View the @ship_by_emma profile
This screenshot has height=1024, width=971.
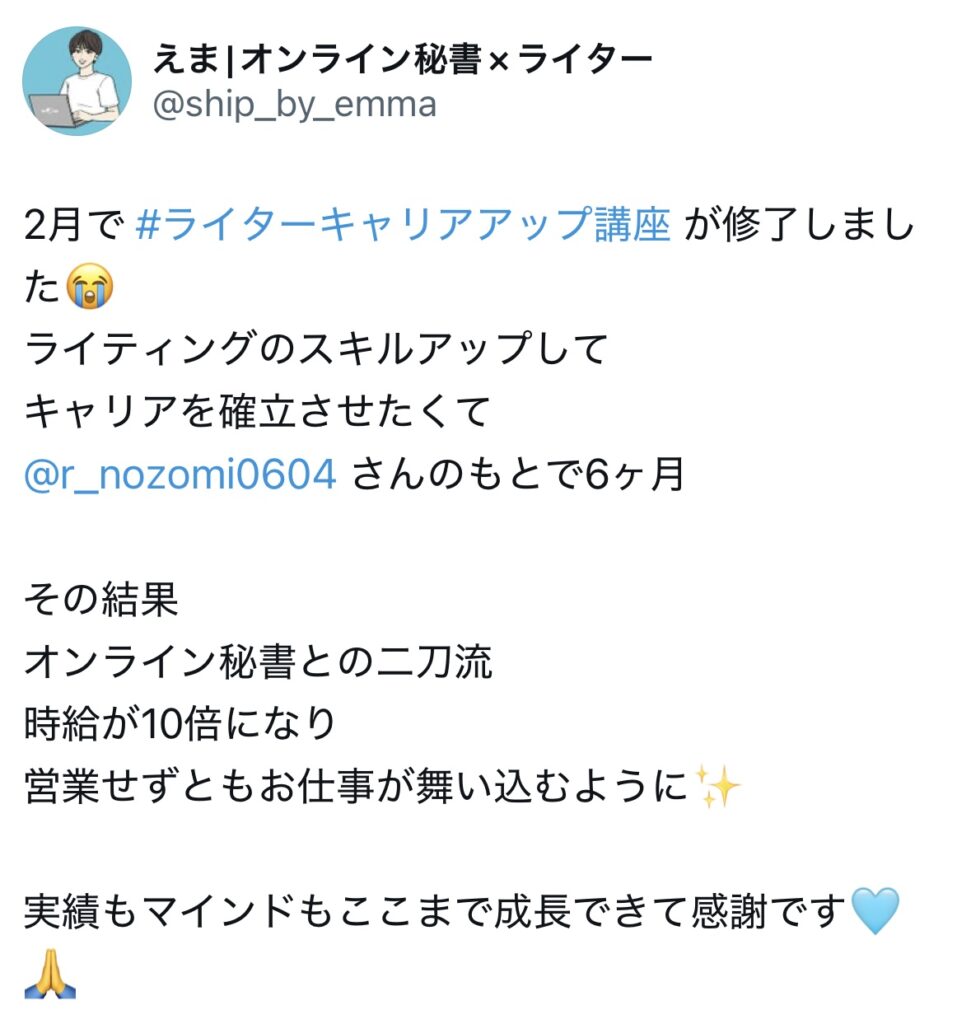click(294, 104)
